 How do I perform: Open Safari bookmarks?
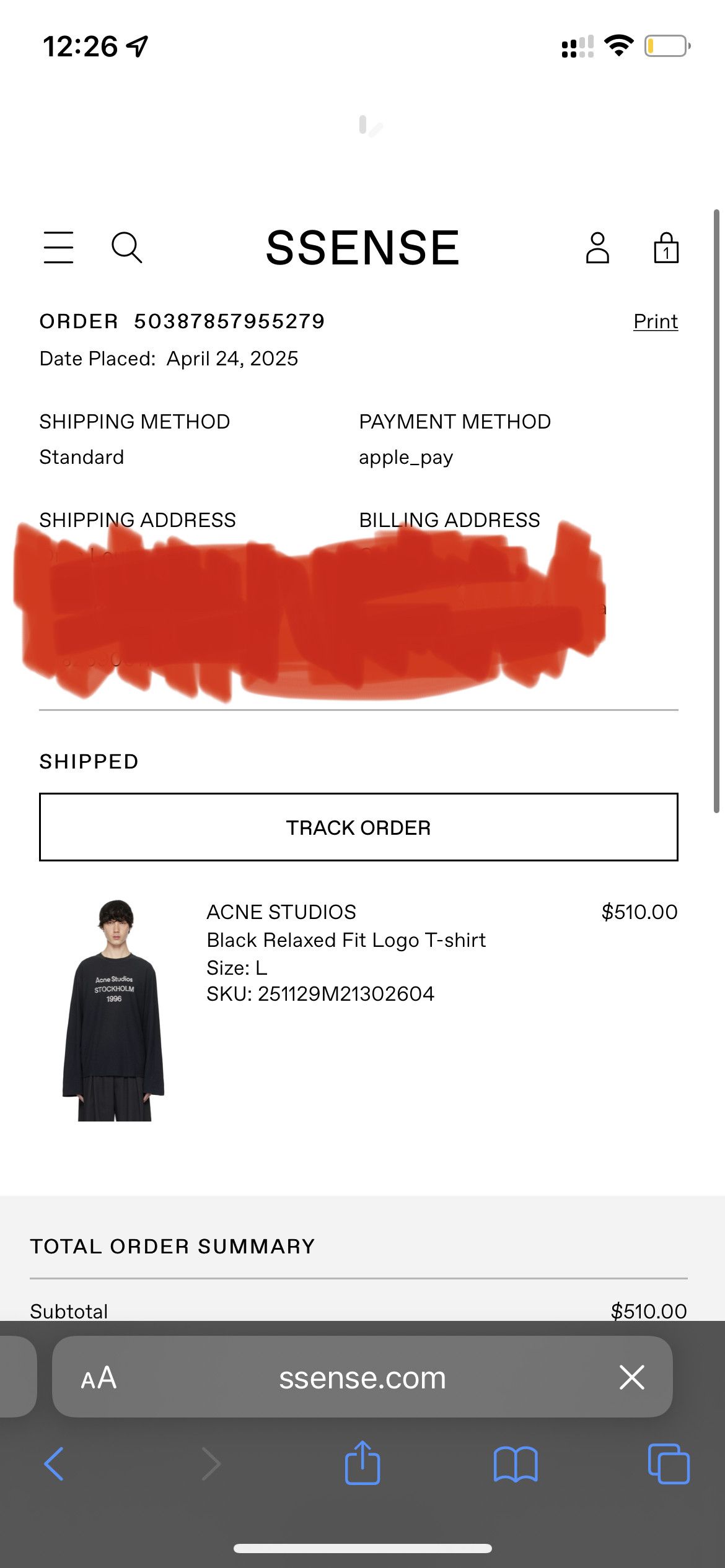515,1464
